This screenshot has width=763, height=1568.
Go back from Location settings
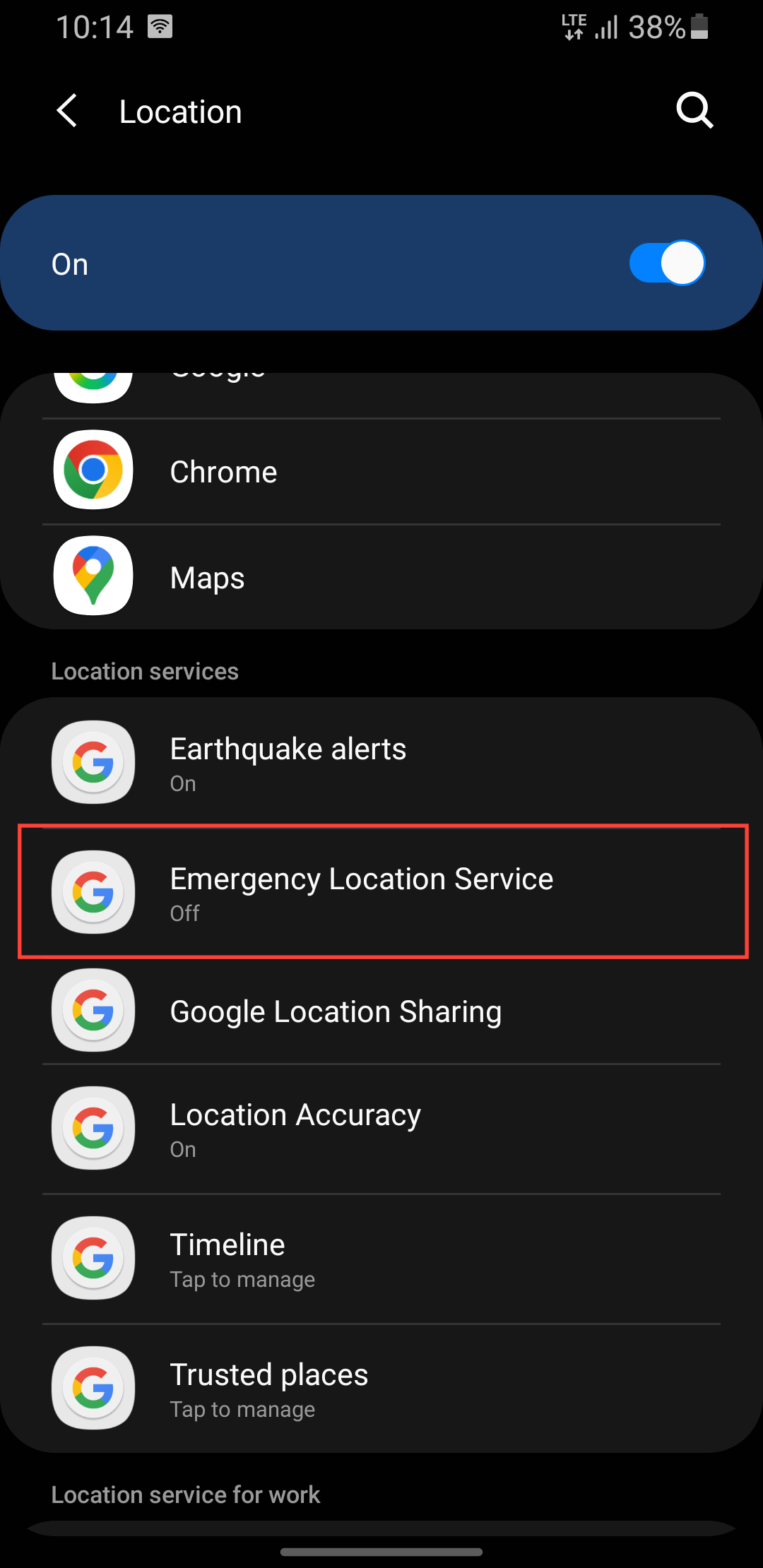point(67,112)
